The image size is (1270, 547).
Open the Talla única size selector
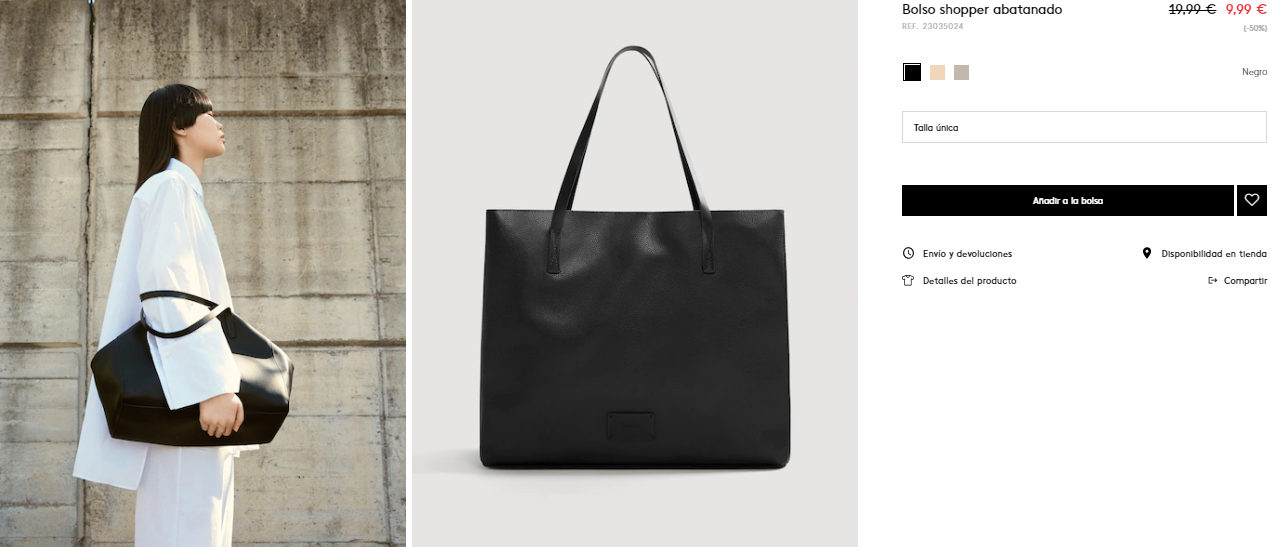pyautogui.click(x=1084, y=127)
